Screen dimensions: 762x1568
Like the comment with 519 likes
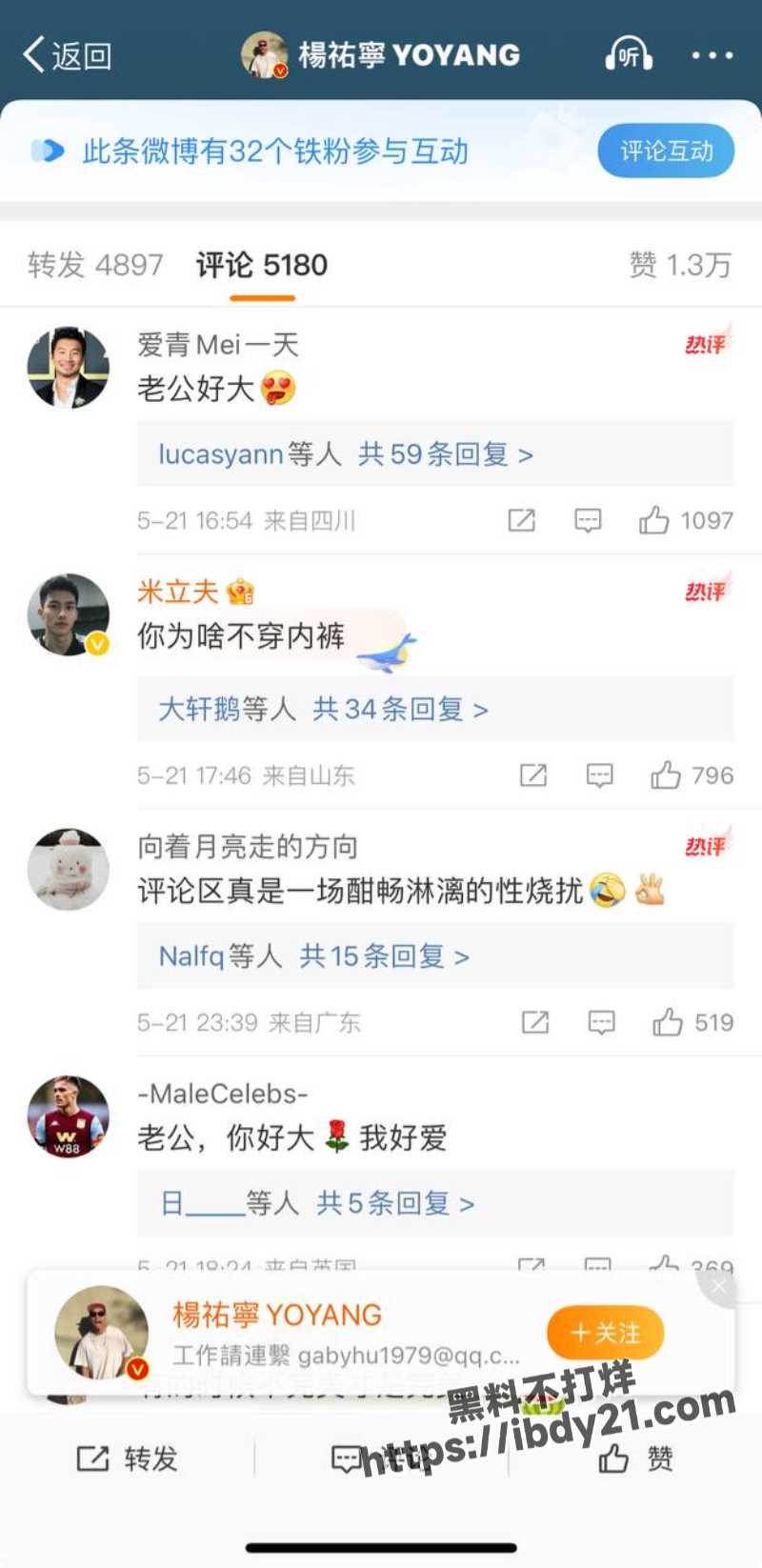click(668, 1022)
